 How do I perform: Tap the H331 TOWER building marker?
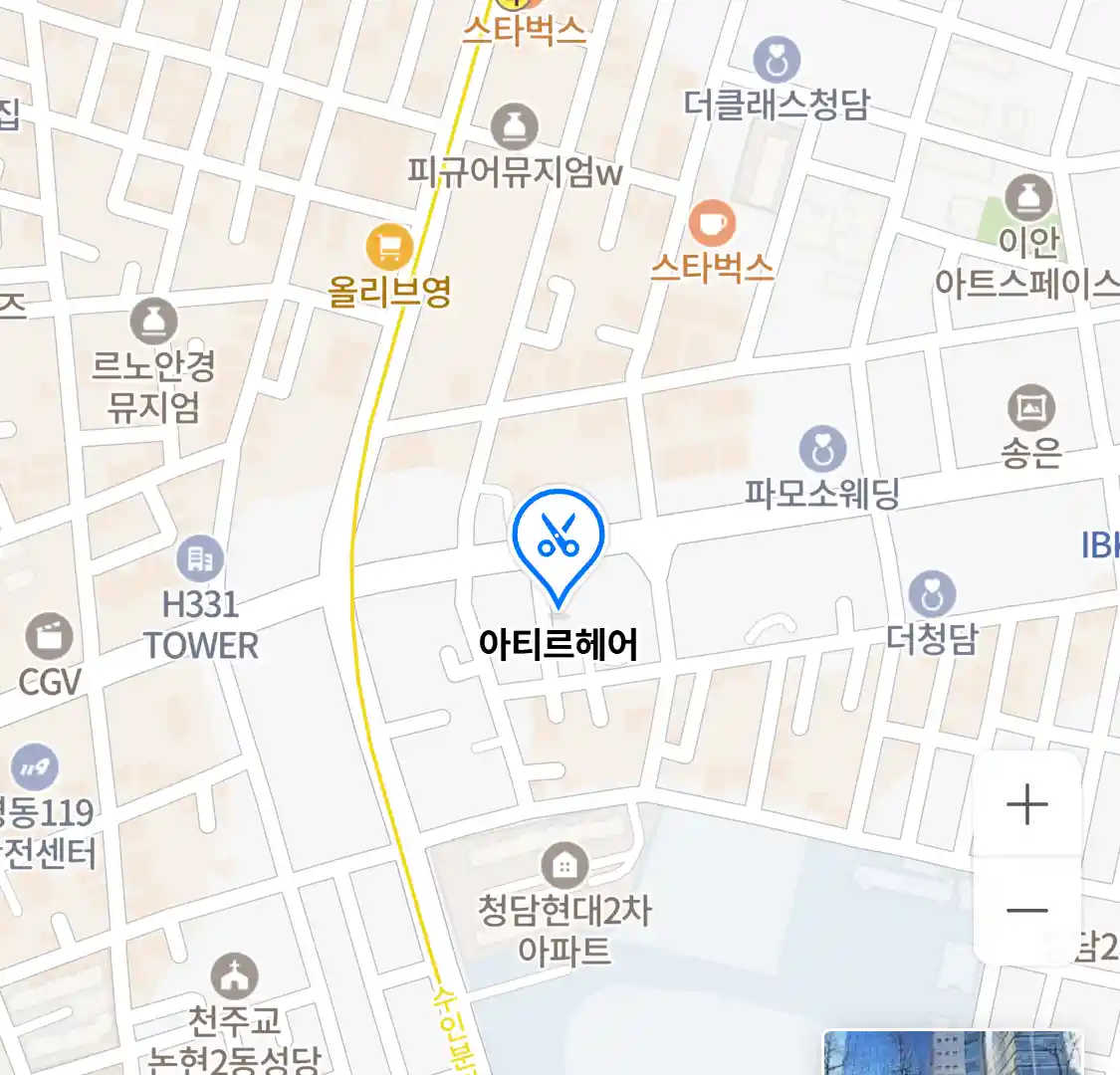pos(200,560)
